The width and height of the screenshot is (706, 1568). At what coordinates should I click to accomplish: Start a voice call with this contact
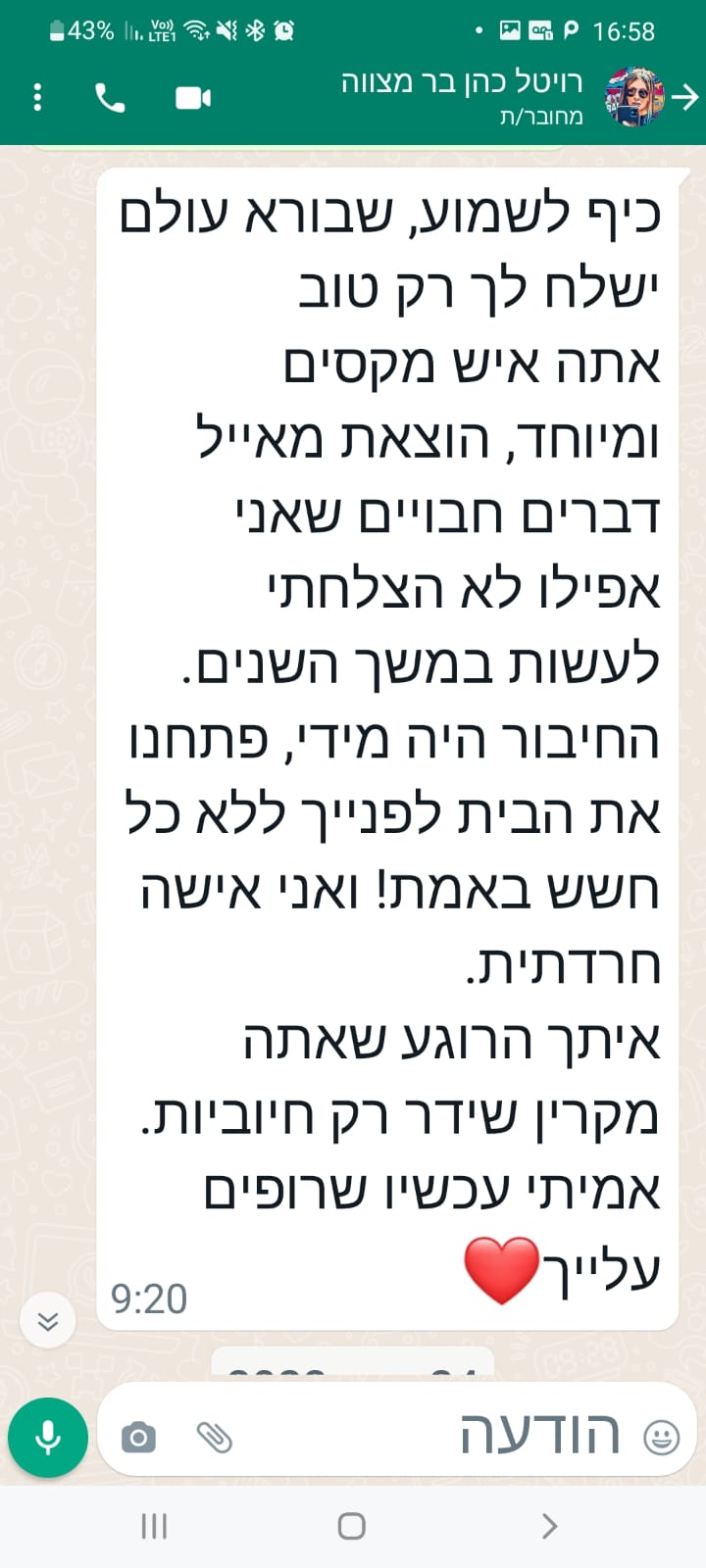point(110,97)
